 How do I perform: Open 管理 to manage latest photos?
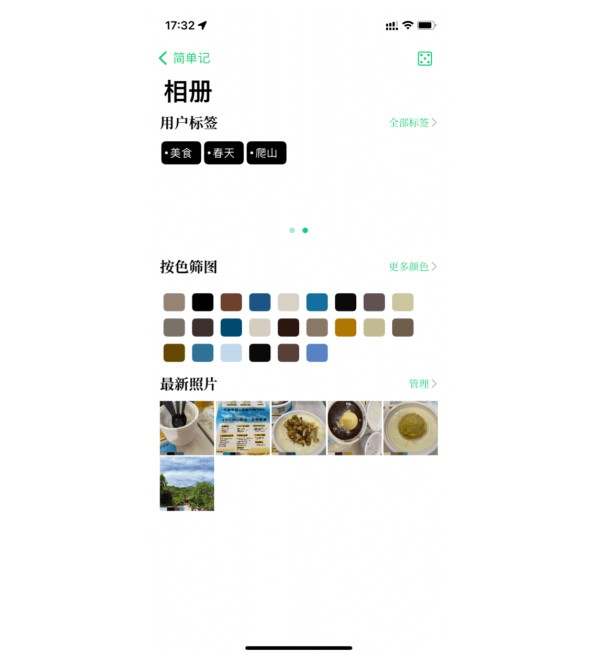pos(422,384)
